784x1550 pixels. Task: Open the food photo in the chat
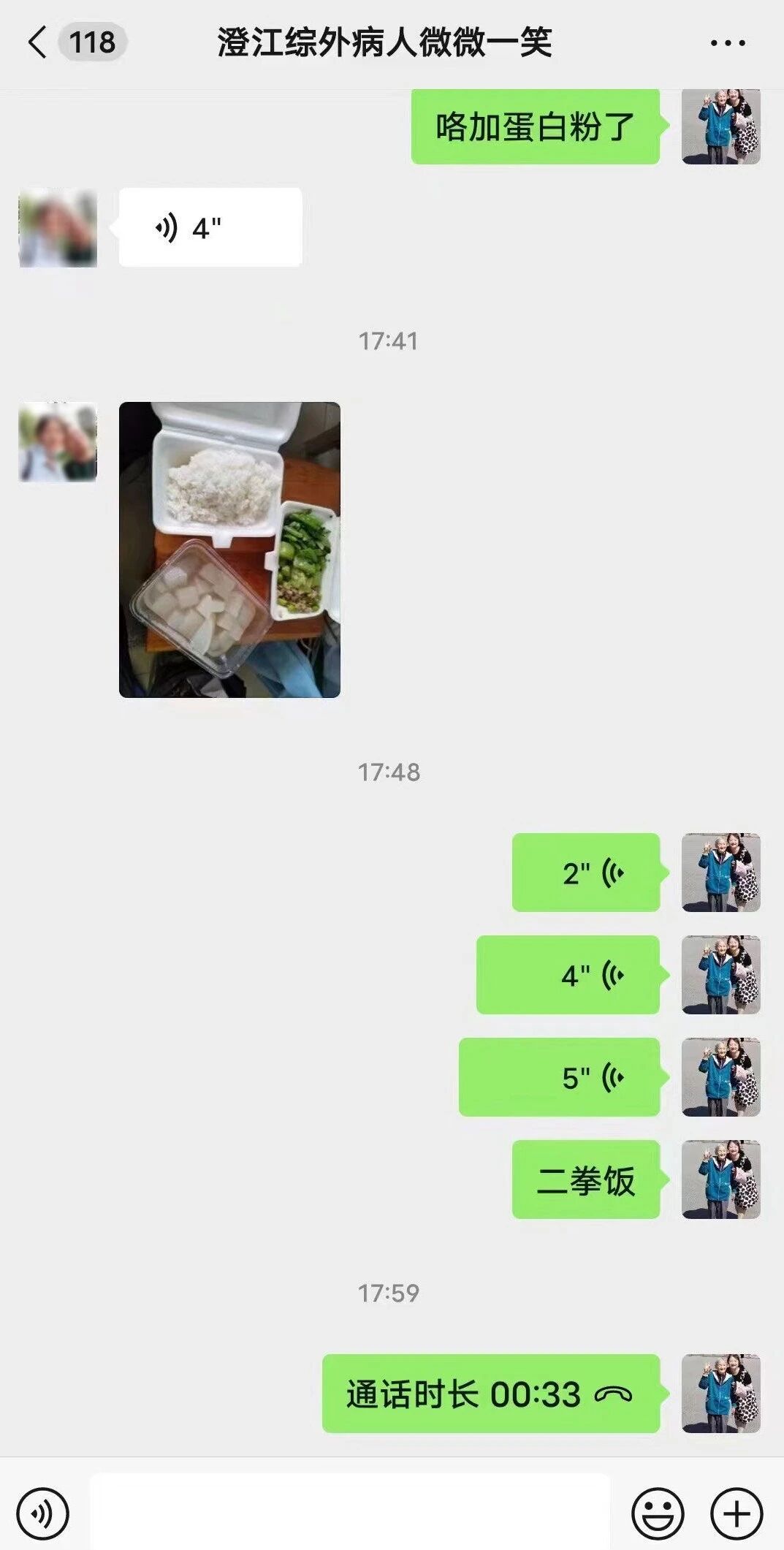(x=229, y=550)
